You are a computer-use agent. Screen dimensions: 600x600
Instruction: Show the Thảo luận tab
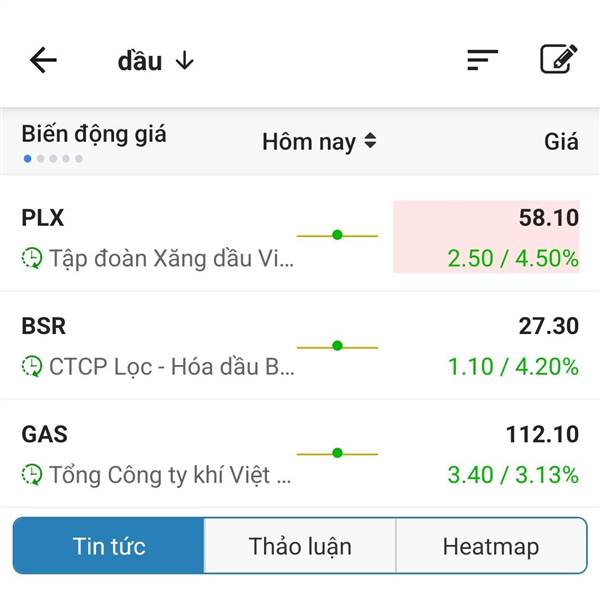(300, 546)
